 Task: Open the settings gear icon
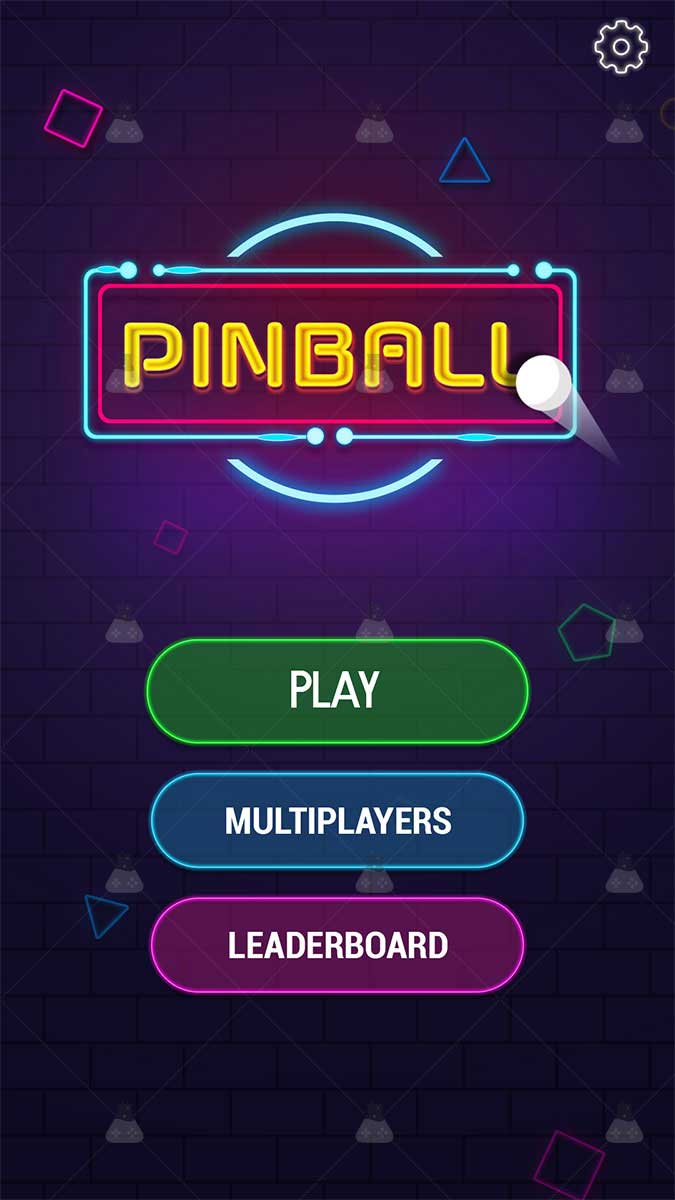point(621,46)
